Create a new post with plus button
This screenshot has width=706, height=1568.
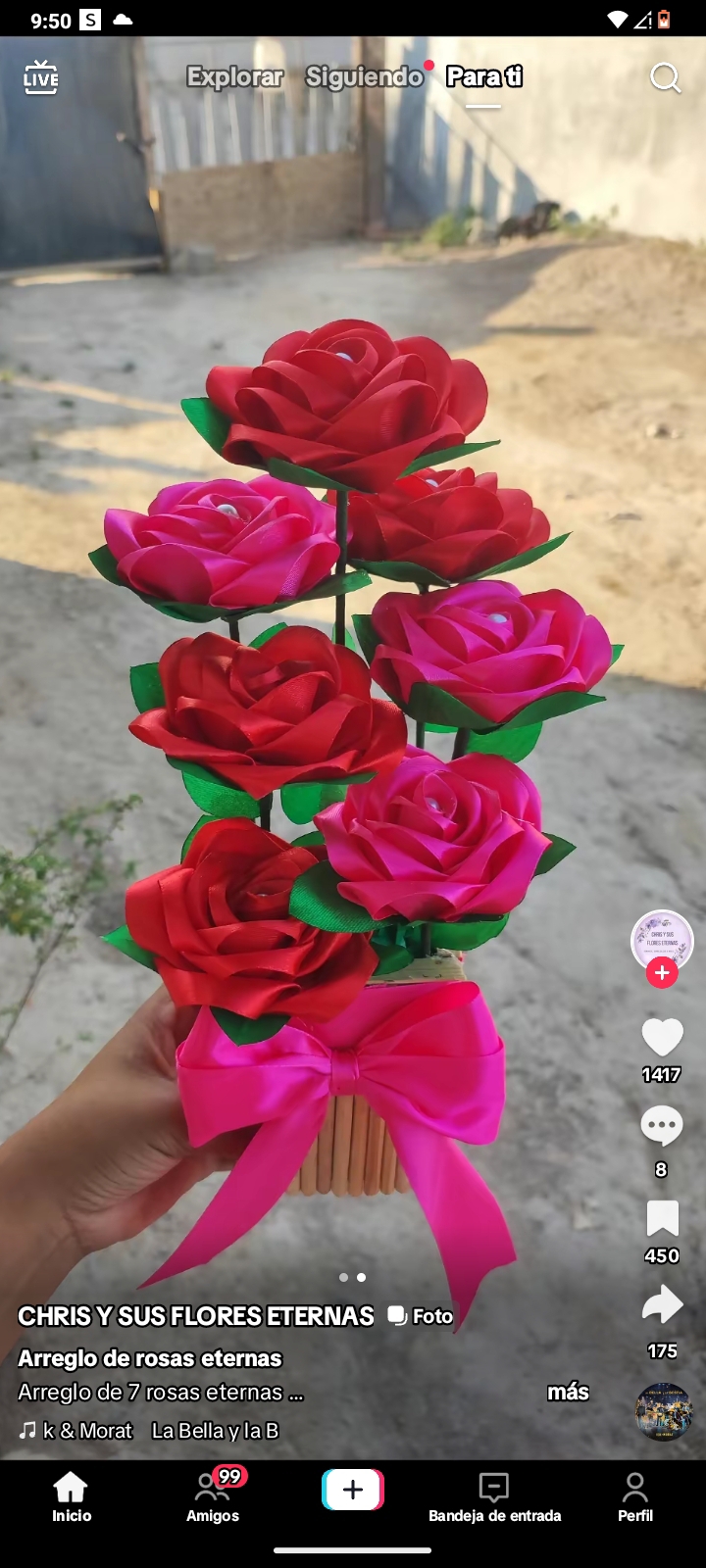(x=353, y=1491)
